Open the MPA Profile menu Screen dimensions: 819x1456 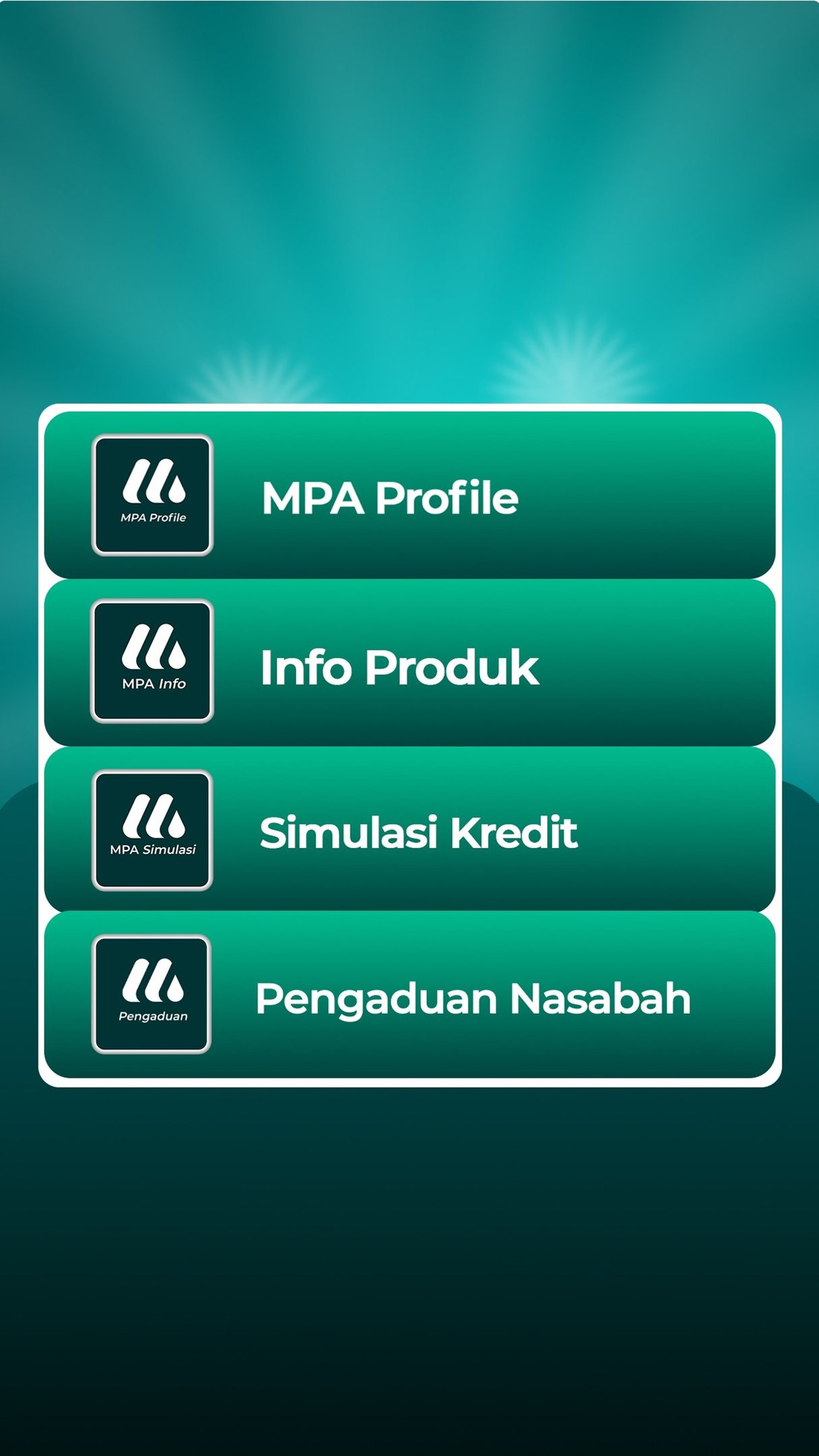point(410,495)
